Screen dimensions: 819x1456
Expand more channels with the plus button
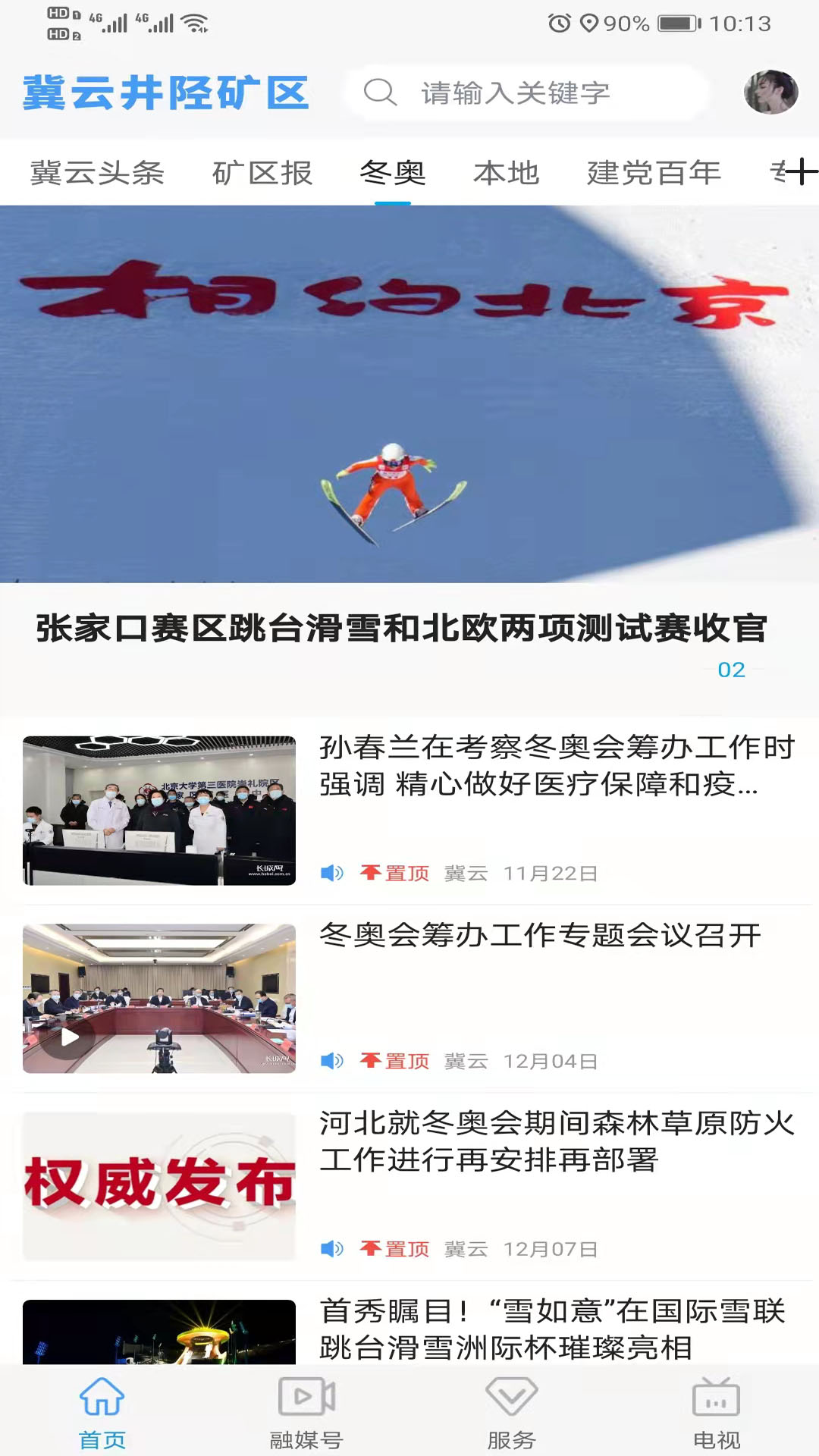click(x=800, y=173)
